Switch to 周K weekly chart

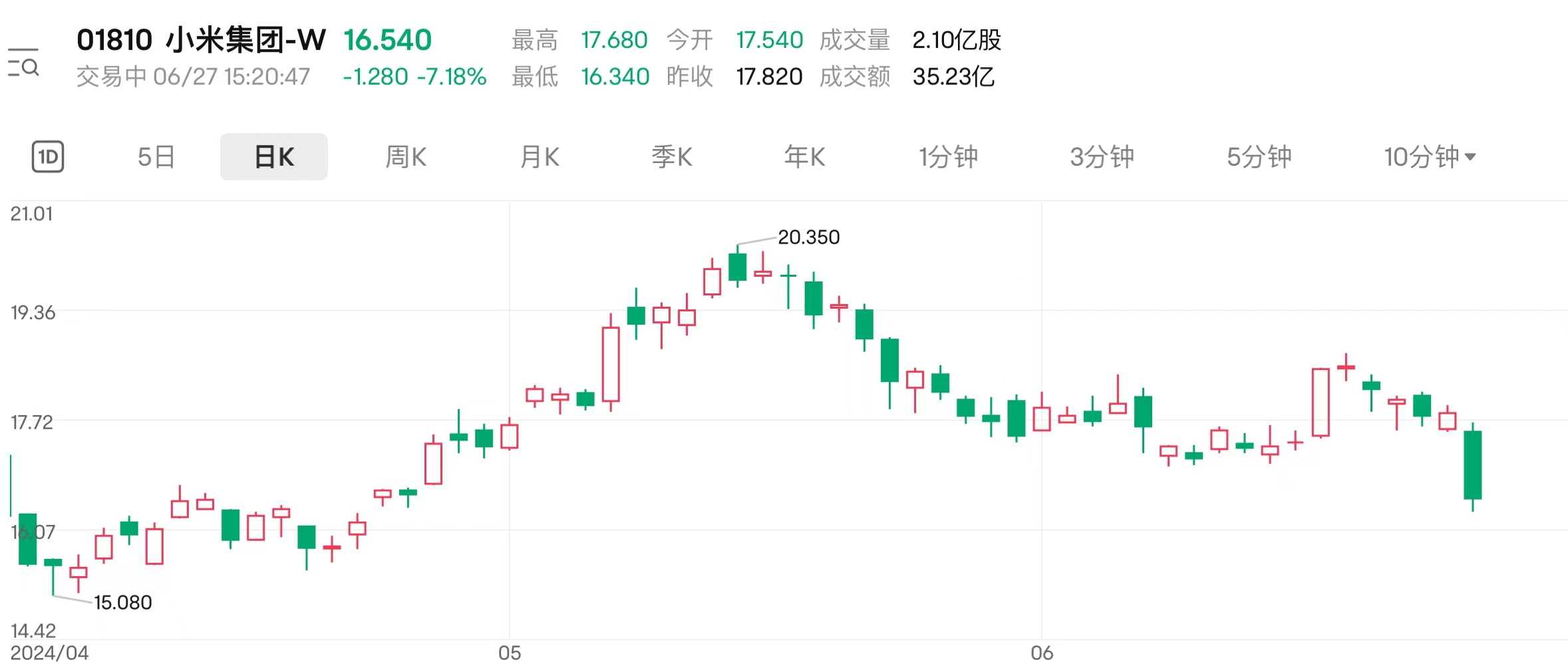[406, 157]
